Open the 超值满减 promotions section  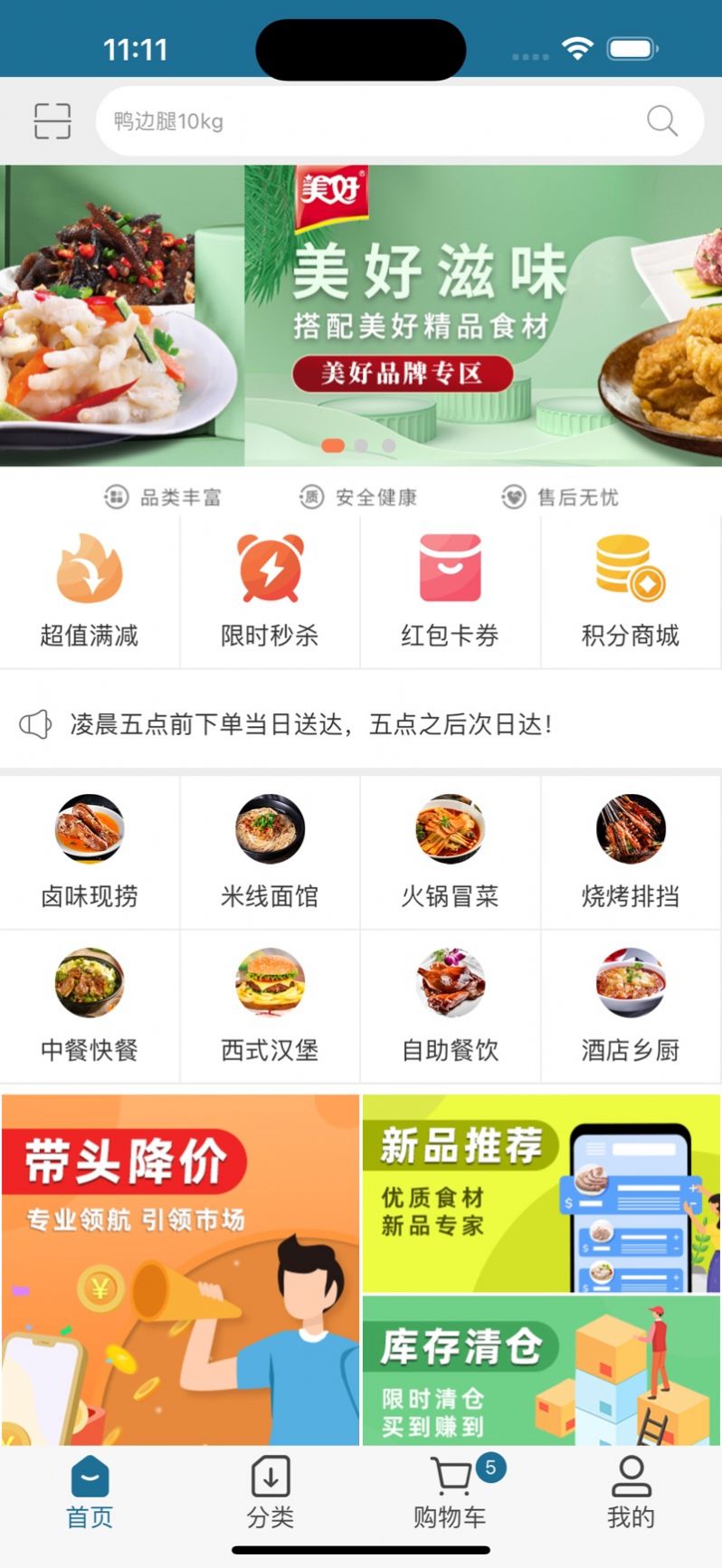click(88, 588)
